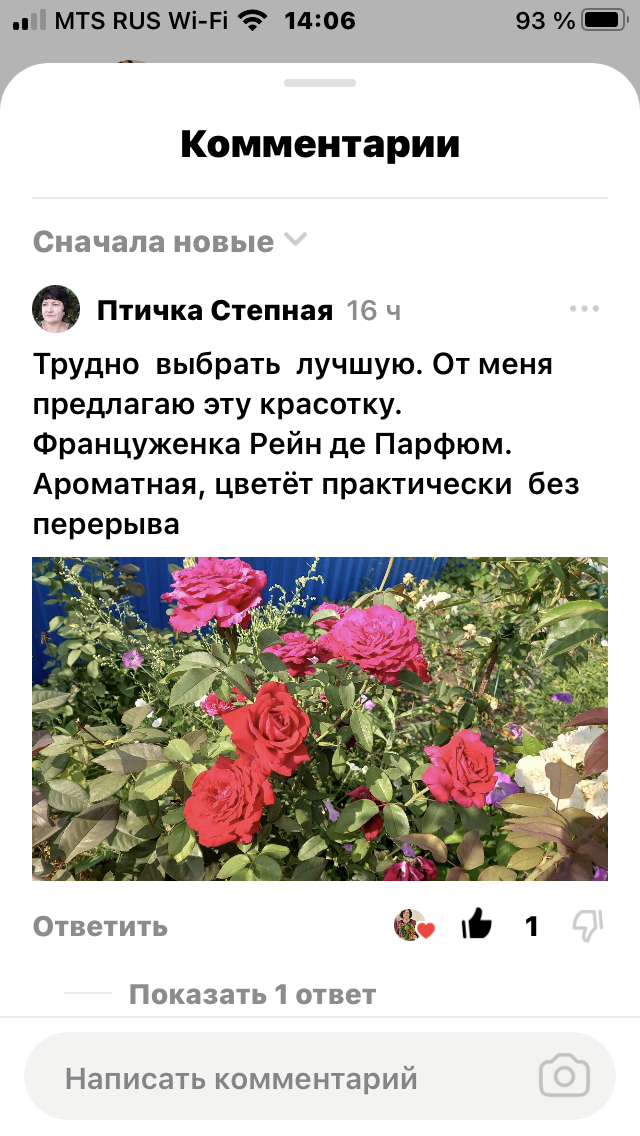This screenshot has height=1136, width=640.
Task: Focus the Написать комментарий field
Action: (x=320, y=1078)
